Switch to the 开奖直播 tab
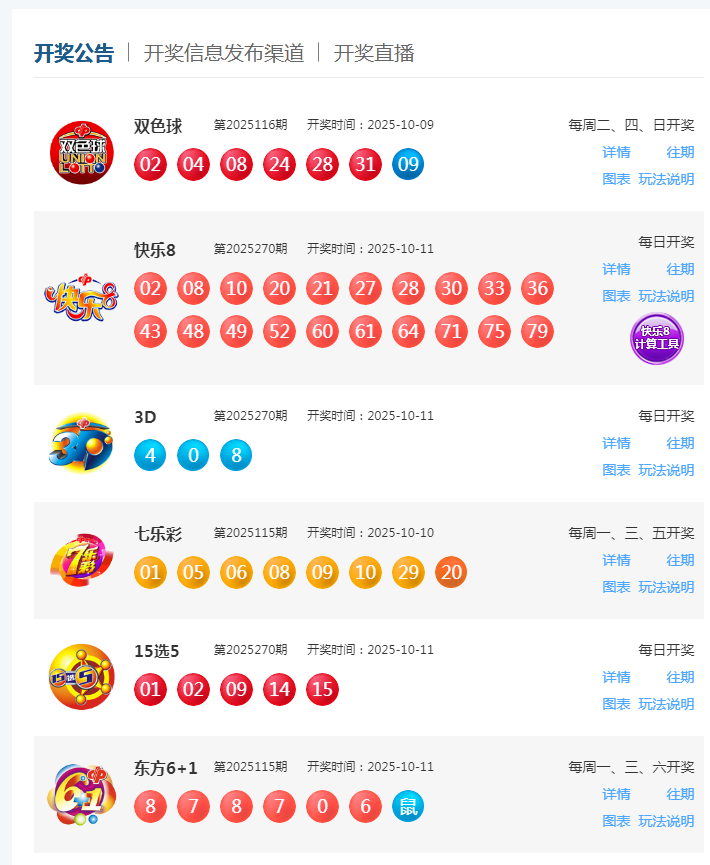 click(x=374, y=53)
